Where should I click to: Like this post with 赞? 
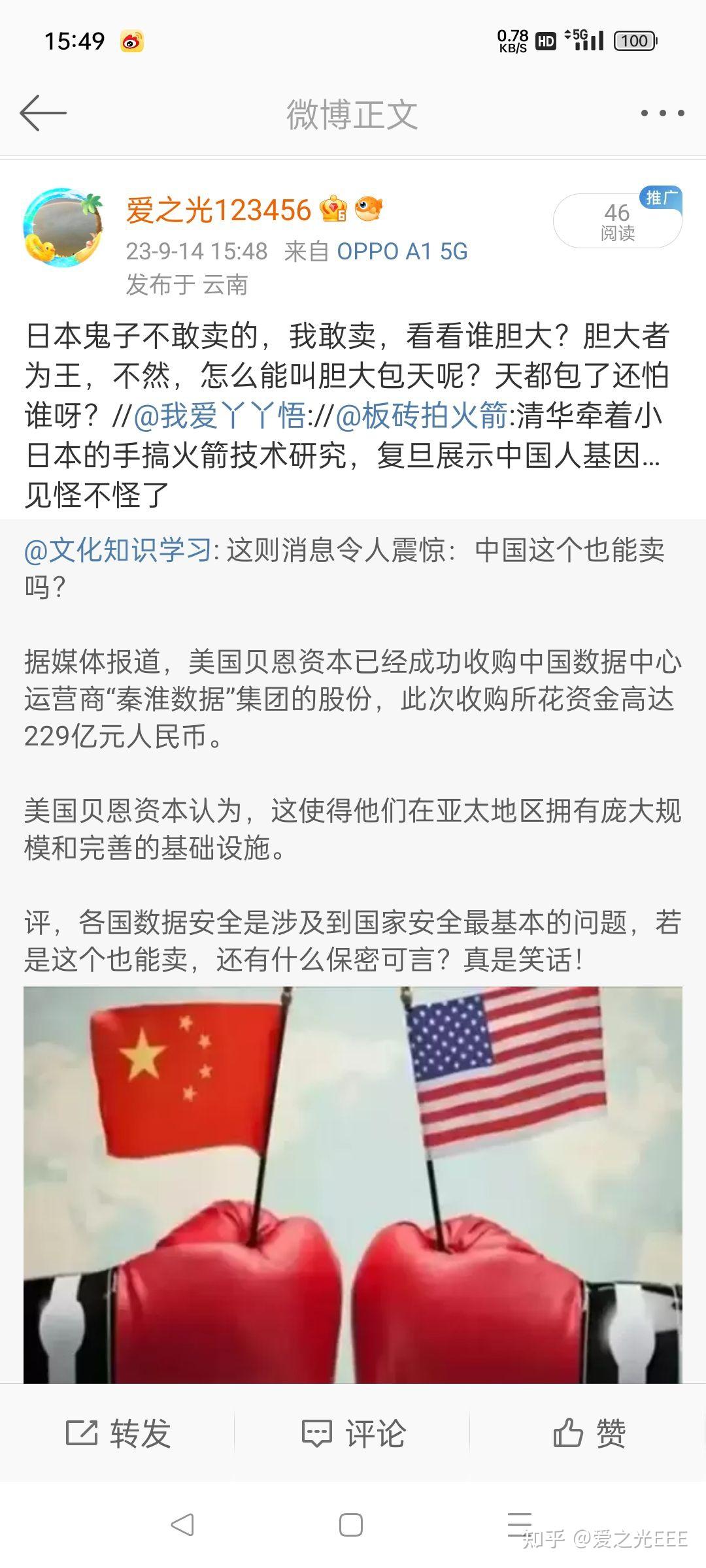pyautogui.click(x=589, y=1433)
